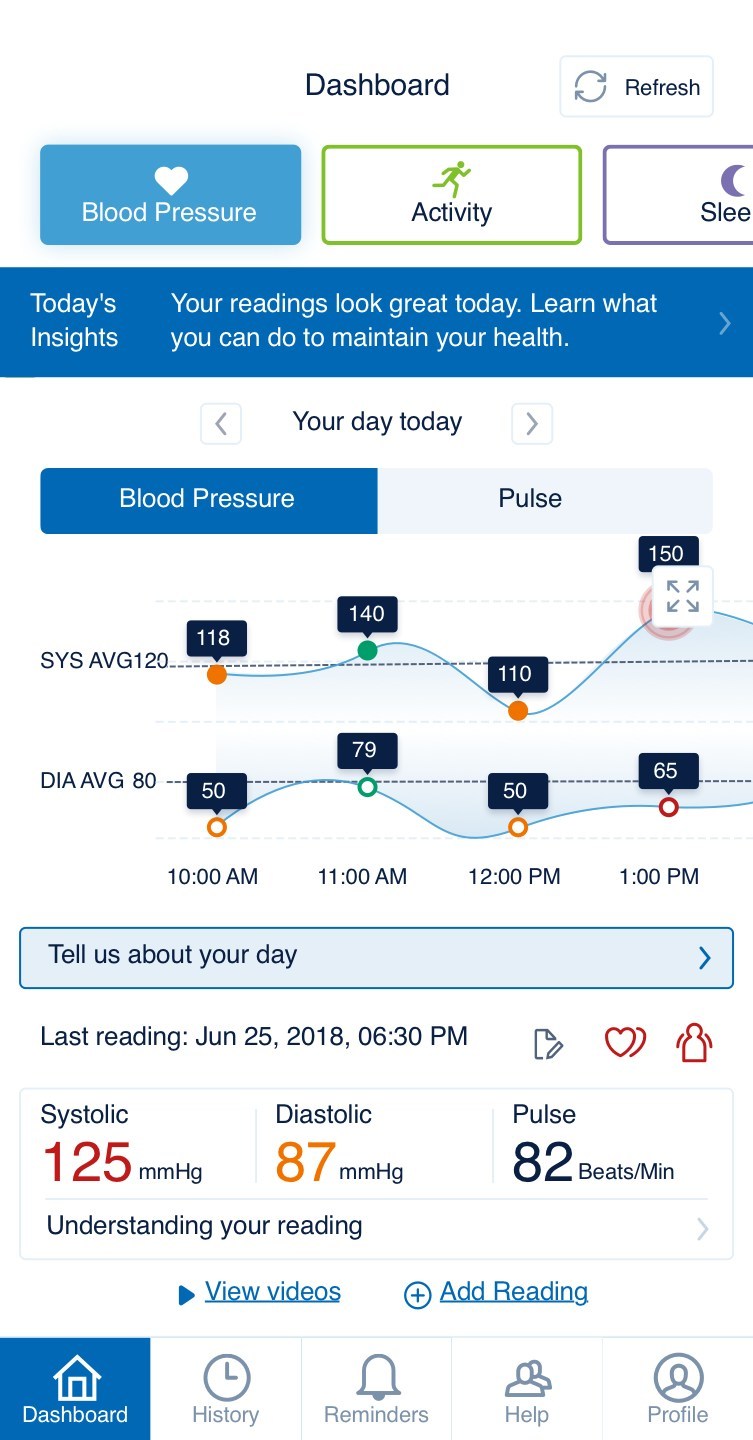Image resolution: width=753 pixels, height=1440 pixels.
Task: Click the Refresh icon next to Dashboard
Action: (592, 87)
